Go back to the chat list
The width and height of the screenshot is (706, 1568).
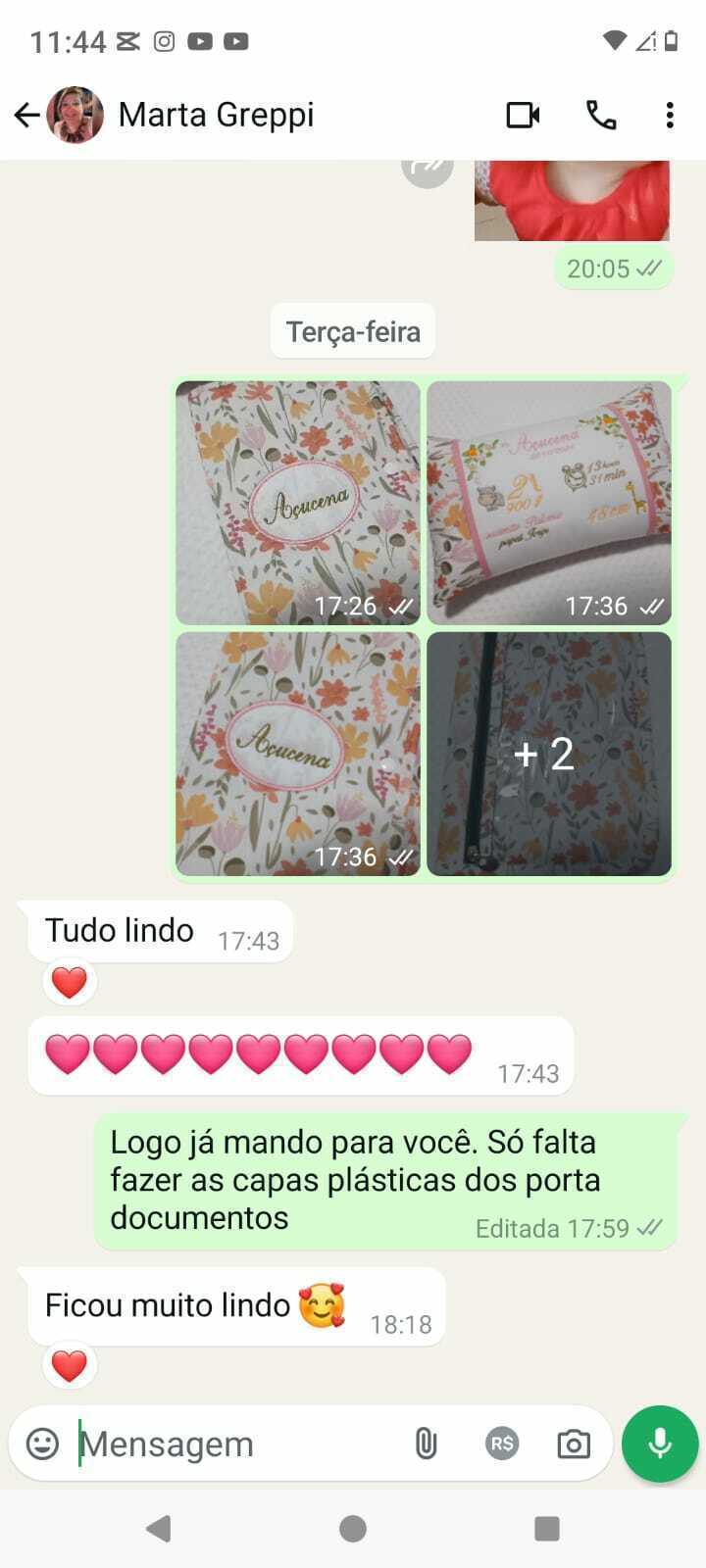(x=26, y=116)
